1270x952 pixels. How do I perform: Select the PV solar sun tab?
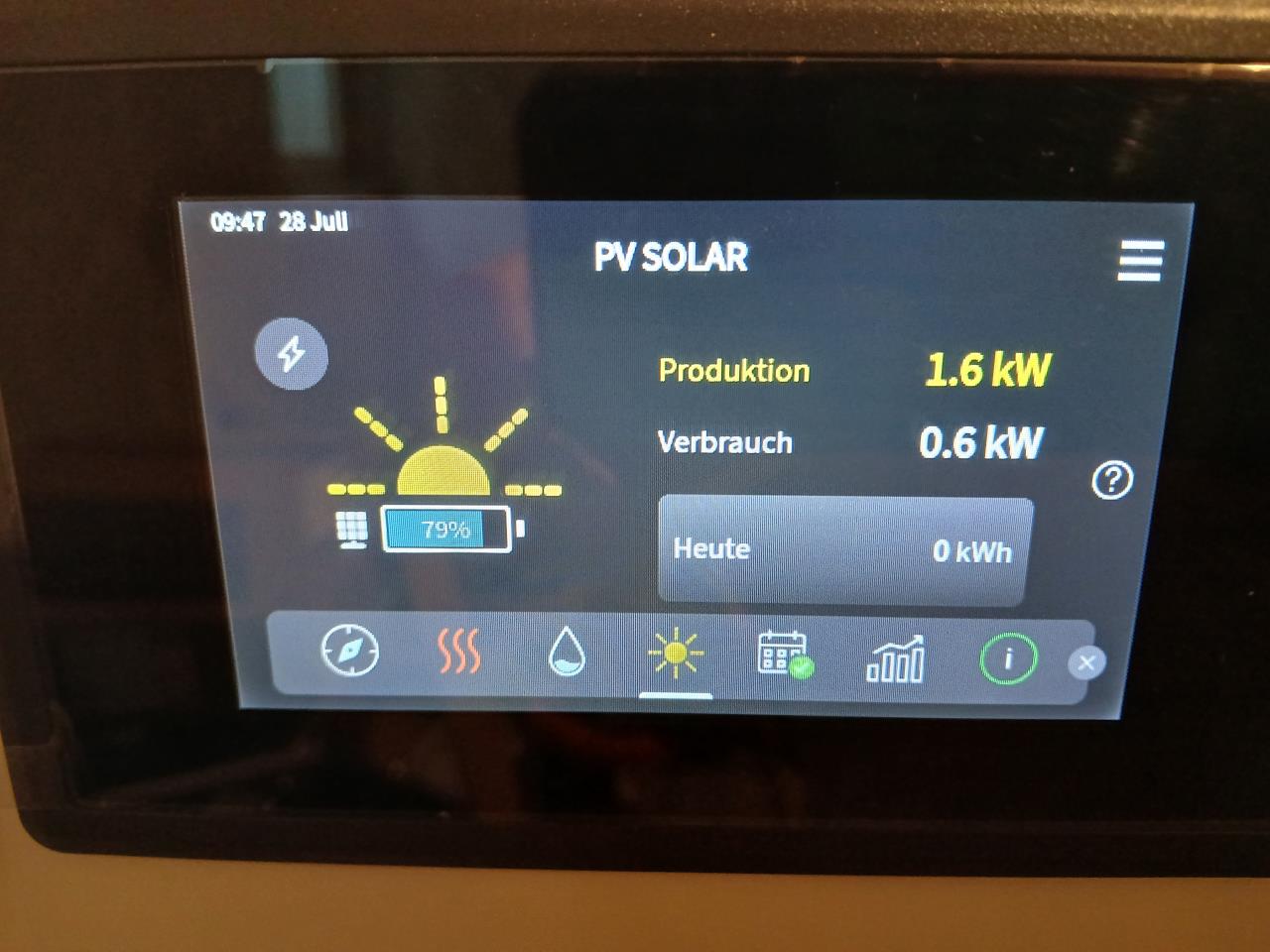point(676,654)
